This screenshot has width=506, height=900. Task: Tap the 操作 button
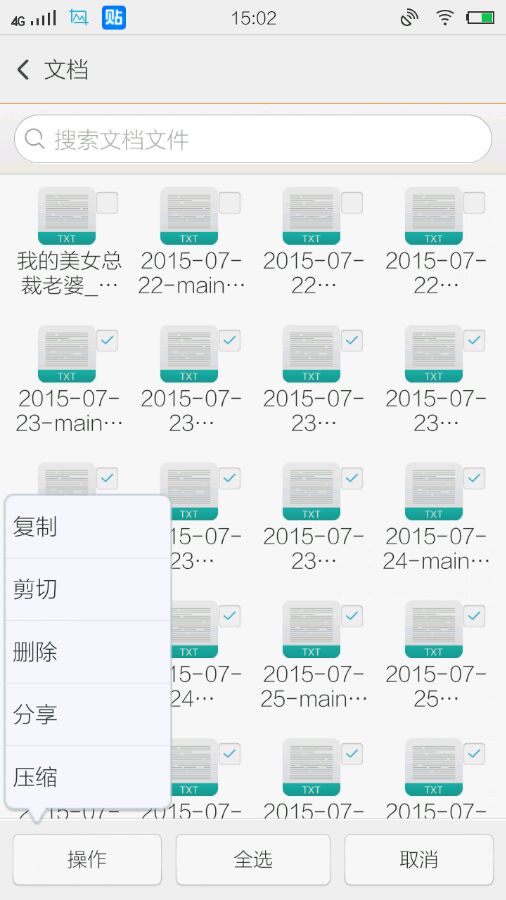coord(87,859)
